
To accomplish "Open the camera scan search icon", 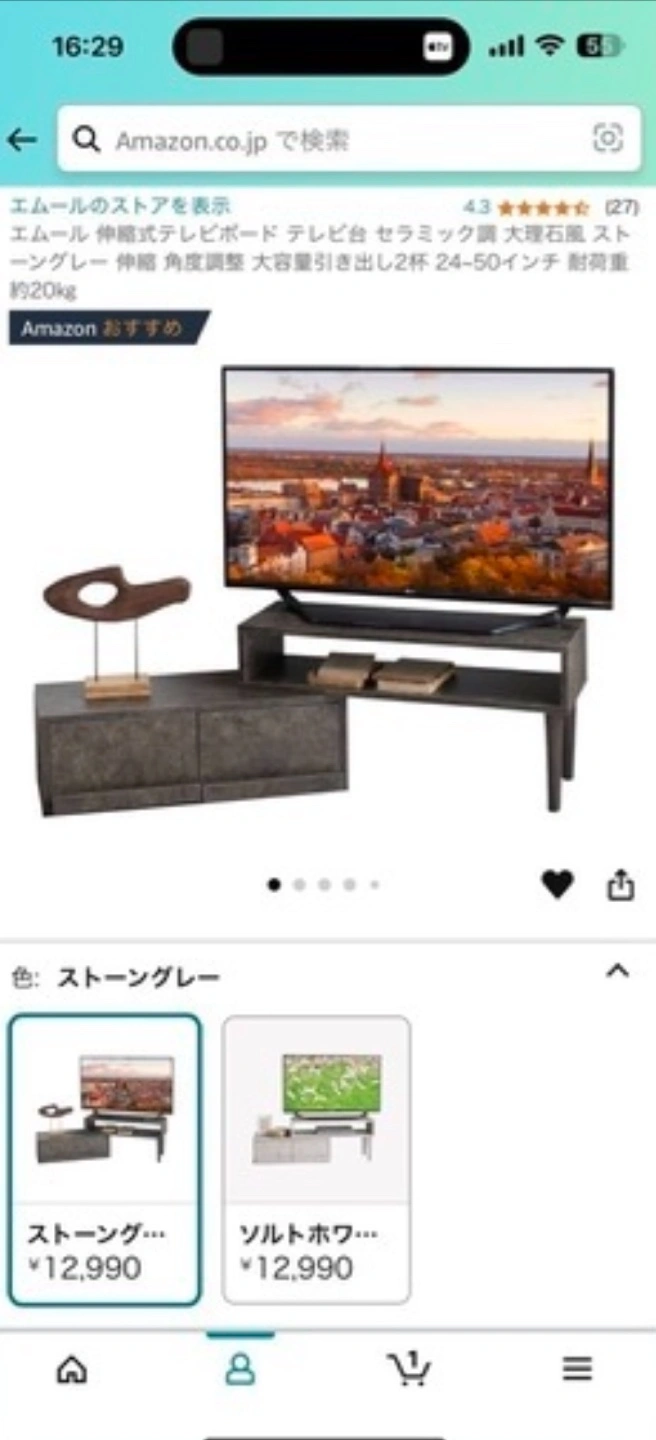I will click(x=608, y=139).
